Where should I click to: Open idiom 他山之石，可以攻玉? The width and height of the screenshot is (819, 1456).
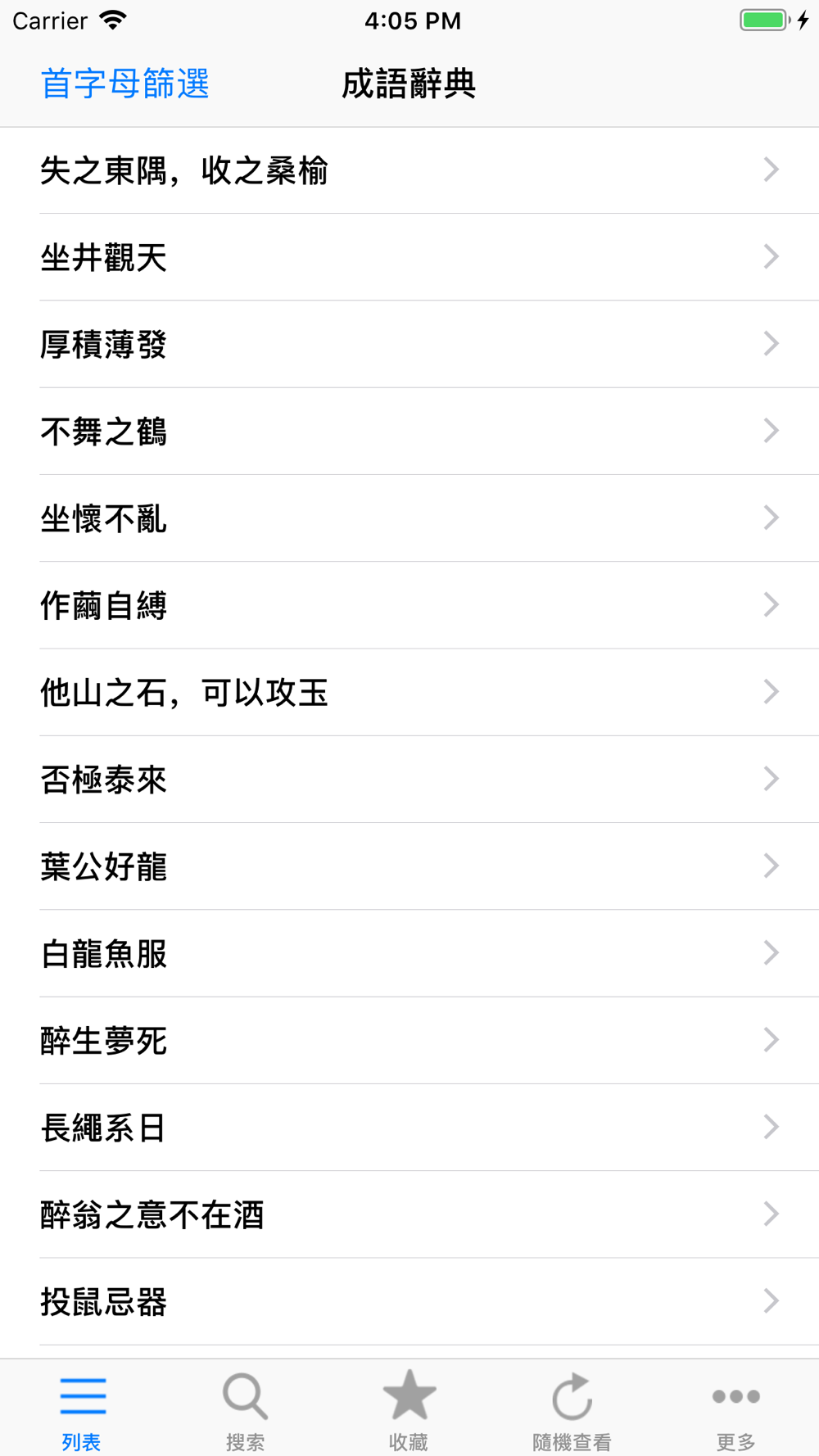[x=409, y=693]
